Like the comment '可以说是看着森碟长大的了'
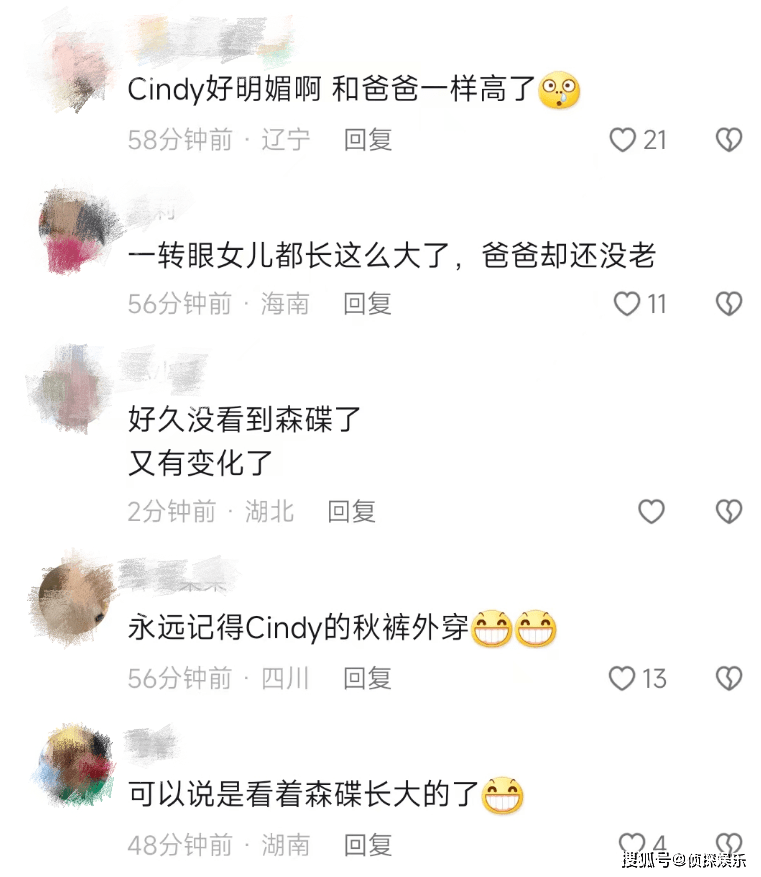The image size is (761, 877). [631, 845]
